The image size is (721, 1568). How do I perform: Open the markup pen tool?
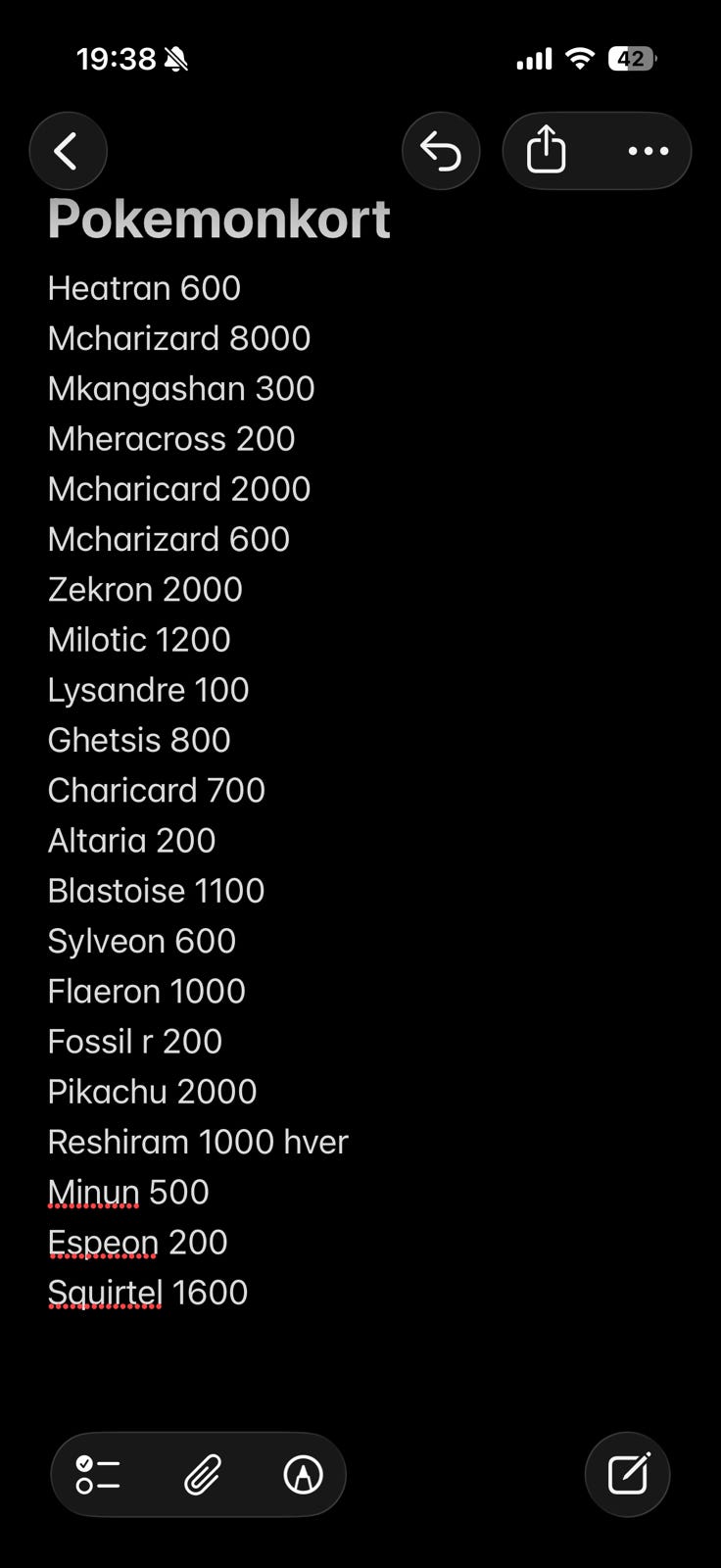click(x=304, y=1474)
